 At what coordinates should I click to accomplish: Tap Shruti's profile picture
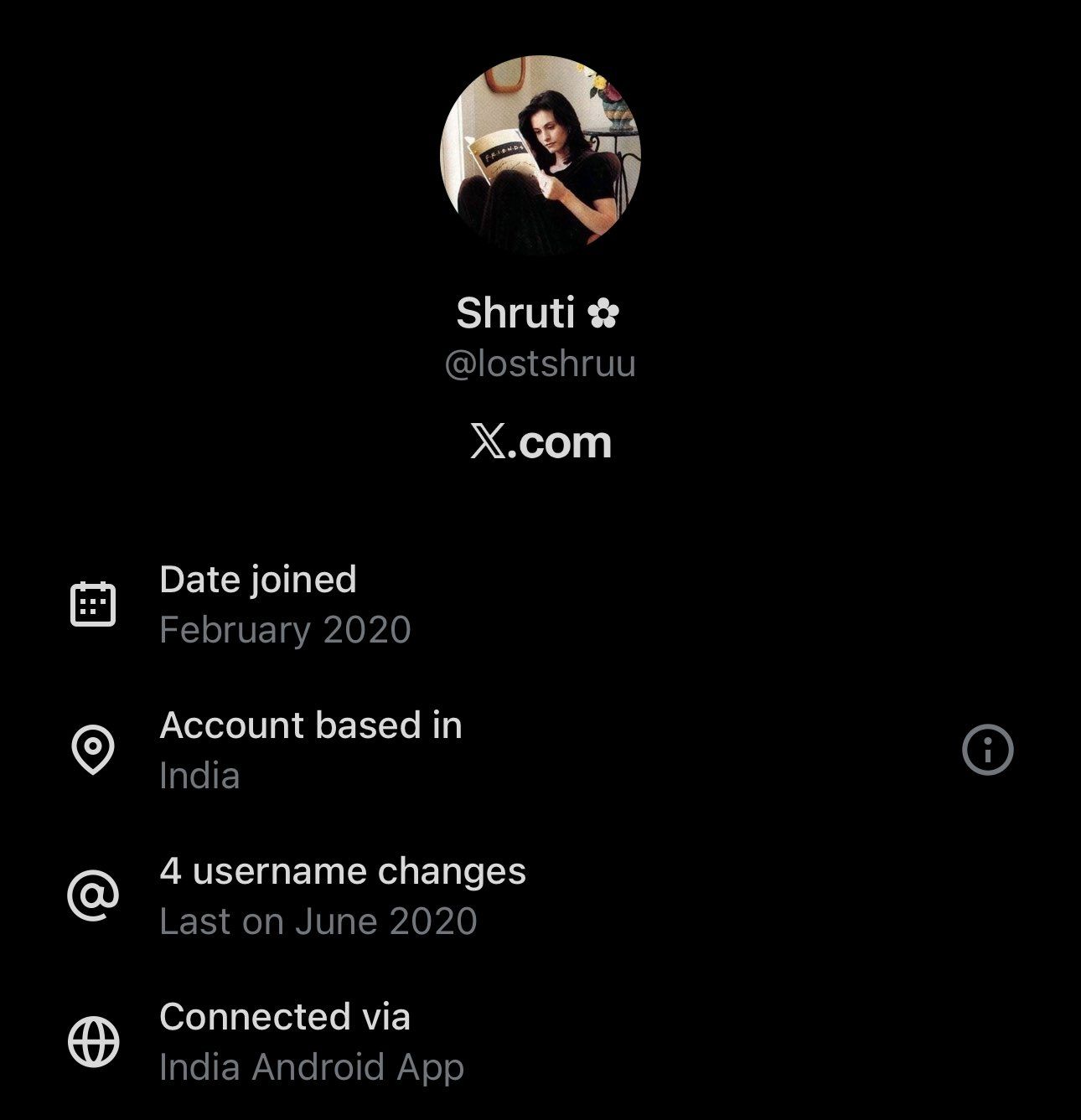coord(540,156)
